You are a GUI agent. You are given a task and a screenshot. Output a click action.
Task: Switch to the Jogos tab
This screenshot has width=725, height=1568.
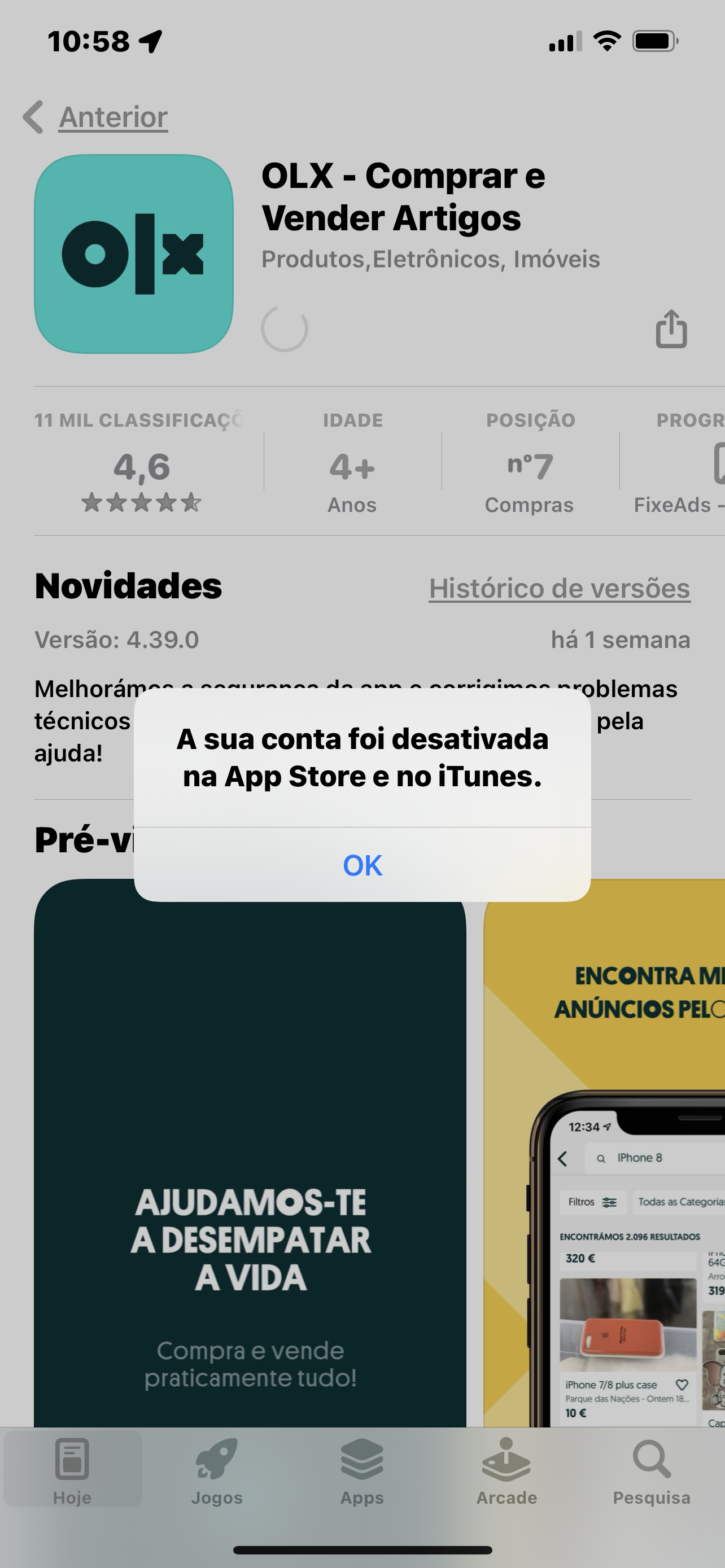[217, 1470]
